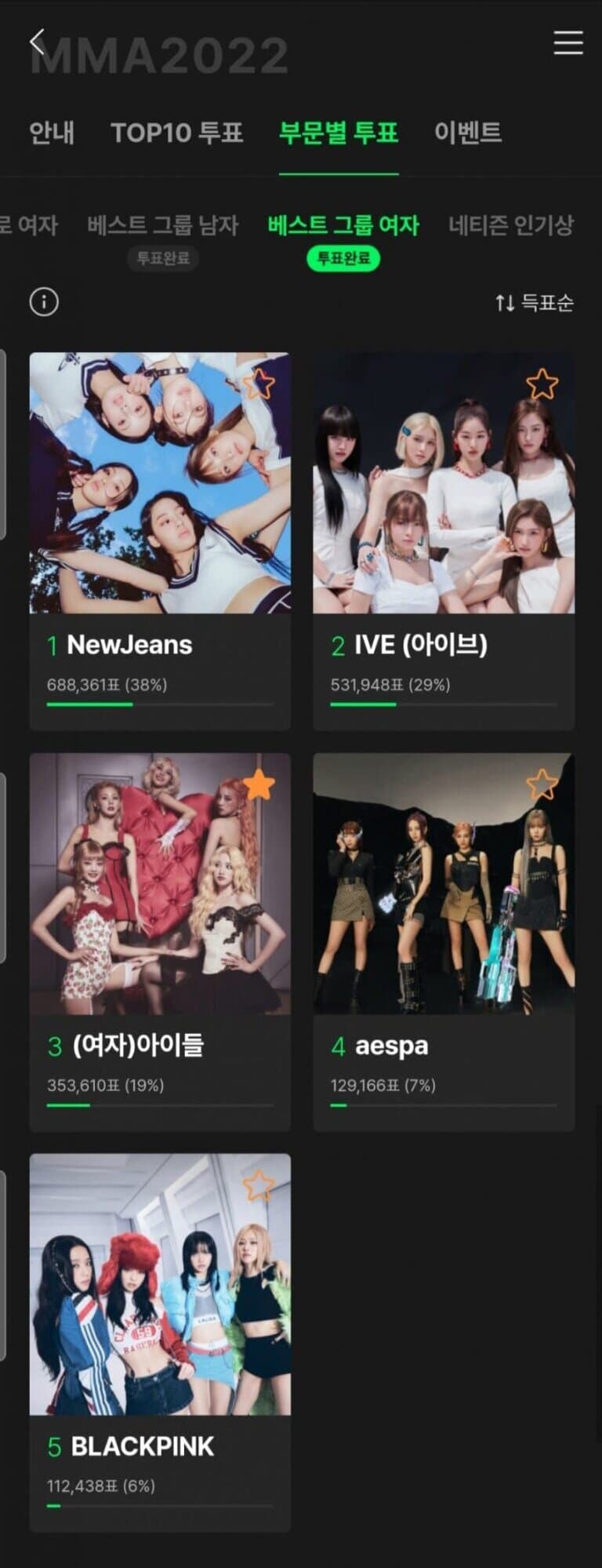This screenshot has width=602, height=1568.
Task: Star aespa as favorite
Action: click(x=542, y=784)
